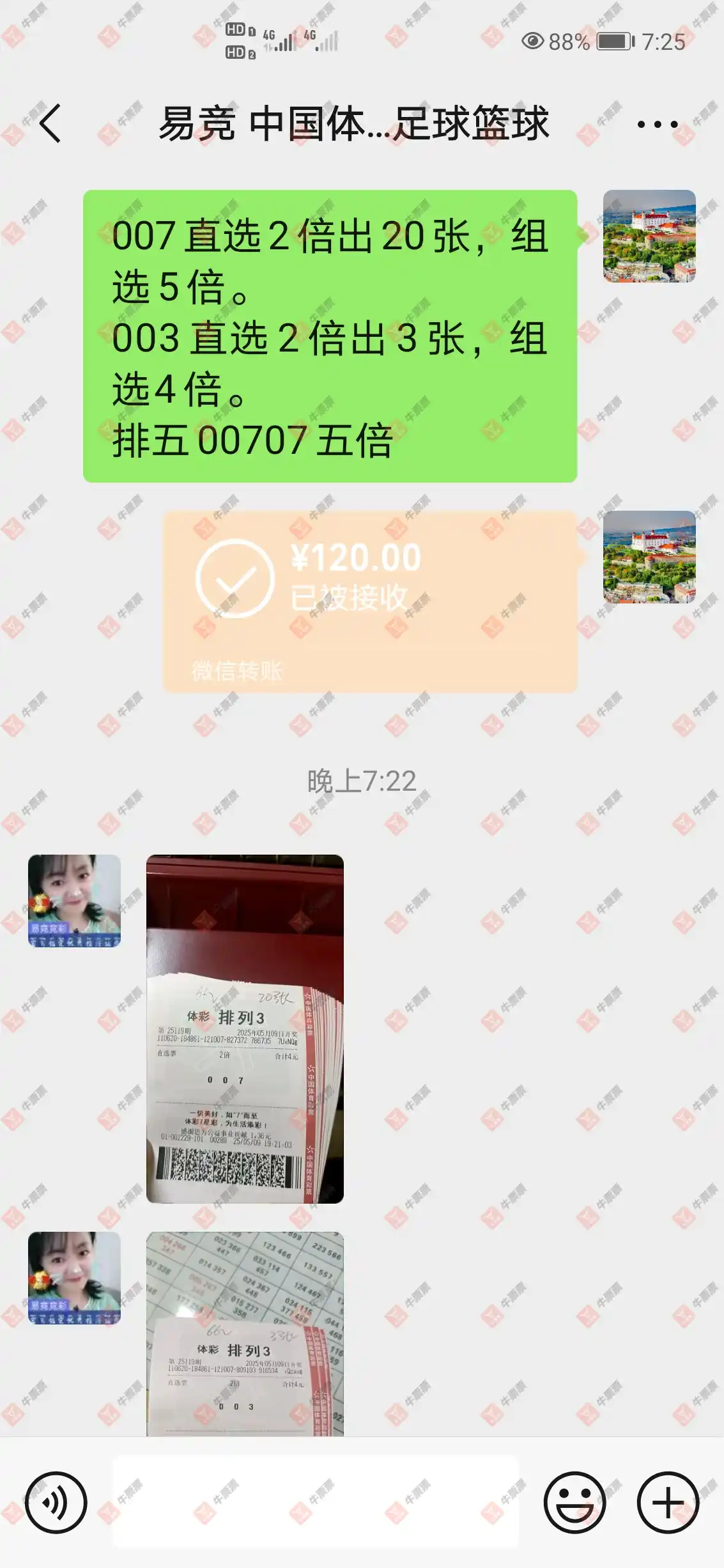This screenshot has width=724, height=1568.
Task: Tap my avatar next to the green message
Action: [x=649, y=236]
